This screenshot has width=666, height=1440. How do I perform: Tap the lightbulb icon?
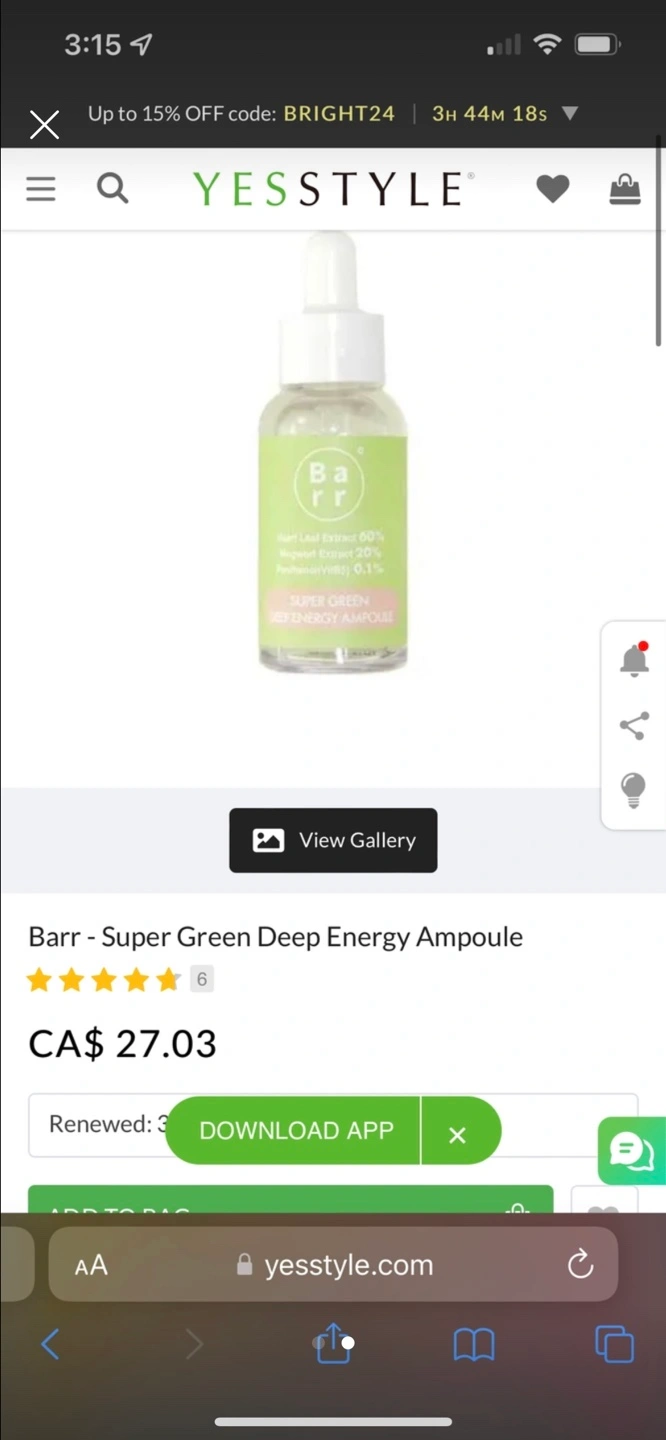634,790
